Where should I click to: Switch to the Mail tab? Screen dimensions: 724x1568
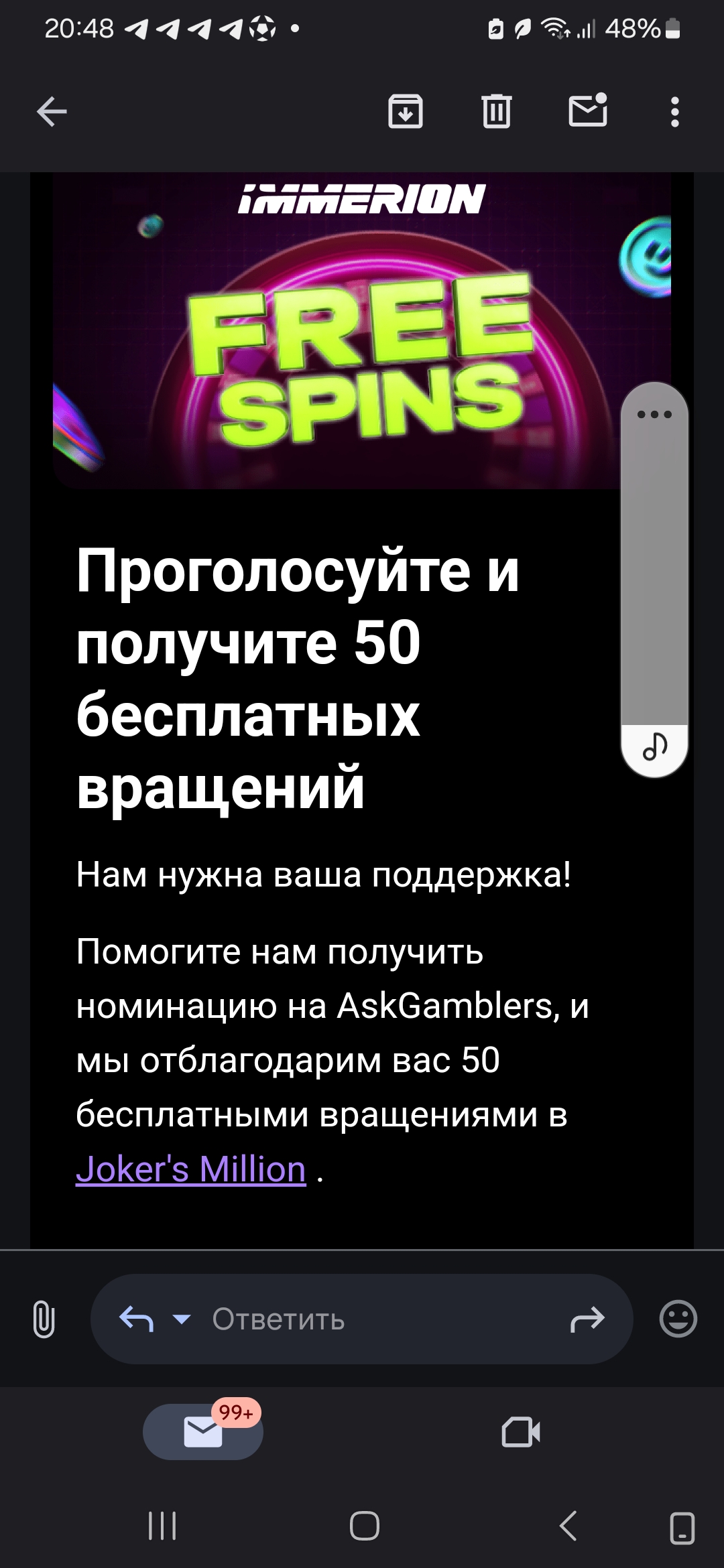(x=203, y=1432)
